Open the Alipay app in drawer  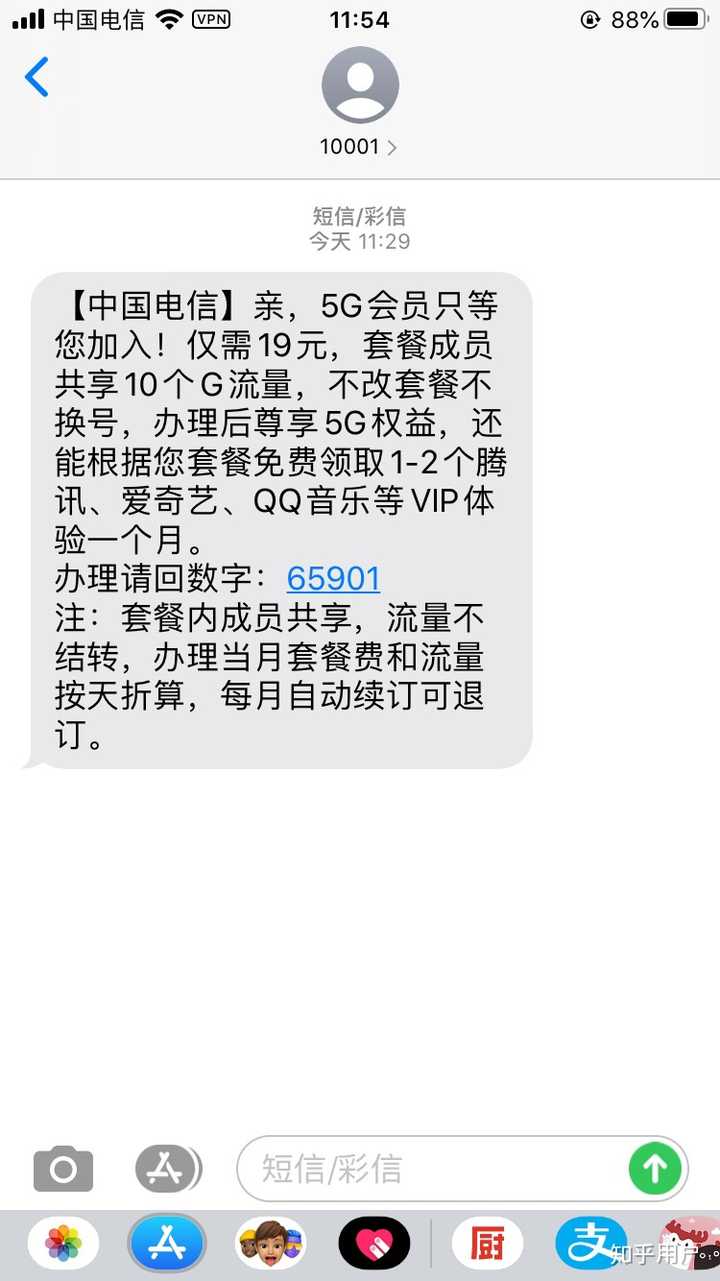tap(590, 1245)
